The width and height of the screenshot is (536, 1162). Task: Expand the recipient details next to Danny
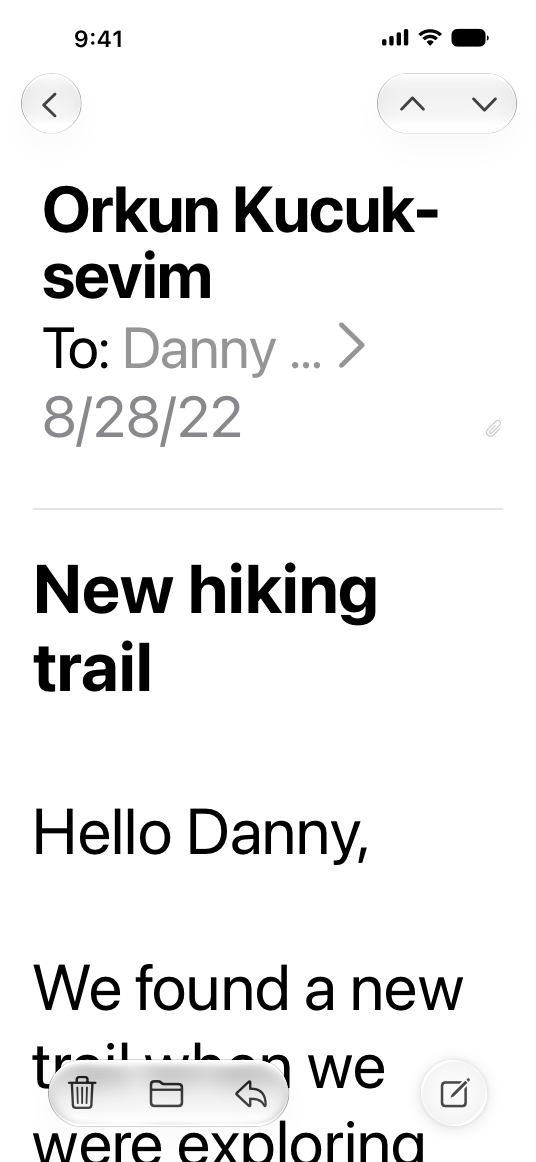[x=351, y=345]
